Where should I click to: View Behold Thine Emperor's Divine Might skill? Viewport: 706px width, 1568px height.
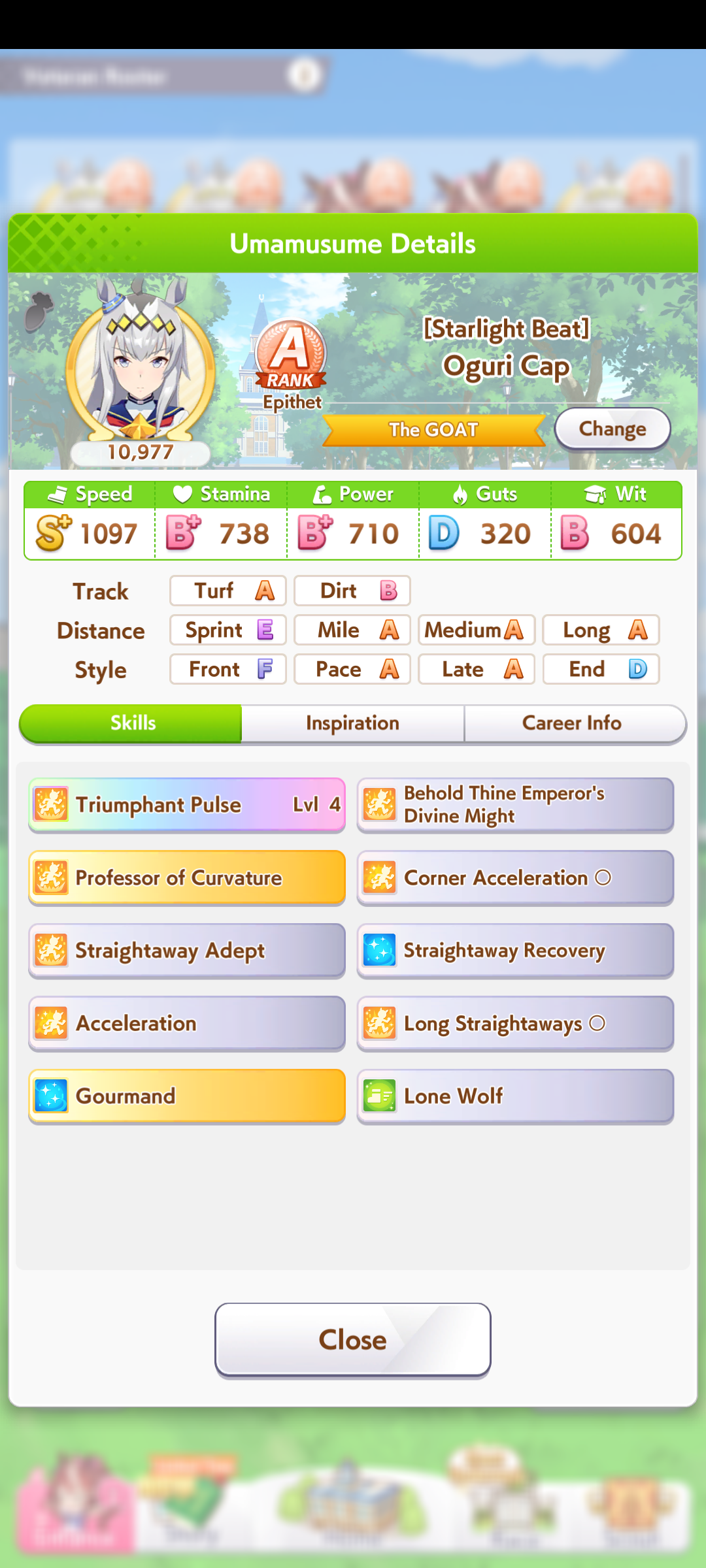pyautogui.click(x=515, y=804)
